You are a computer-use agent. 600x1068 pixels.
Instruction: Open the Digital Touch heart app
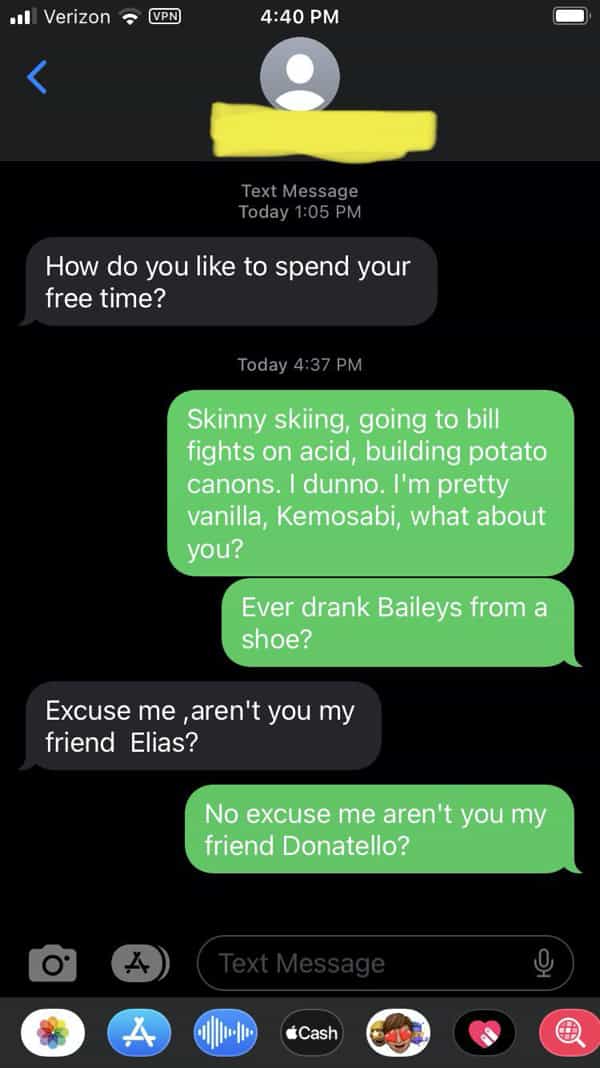click(484, 1032)
